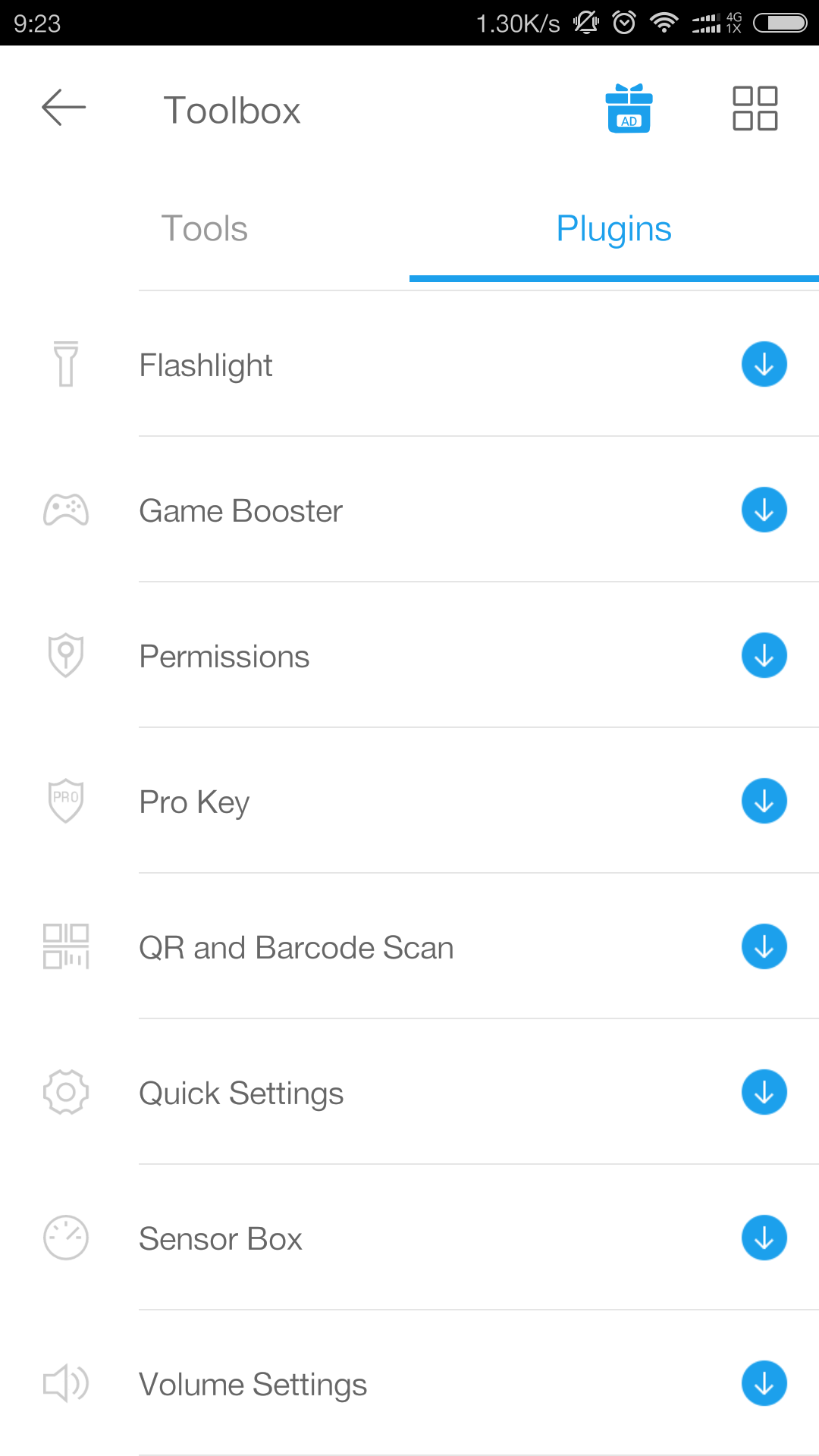
Task: Download the Permissions plugin
Action: [764, 656]
